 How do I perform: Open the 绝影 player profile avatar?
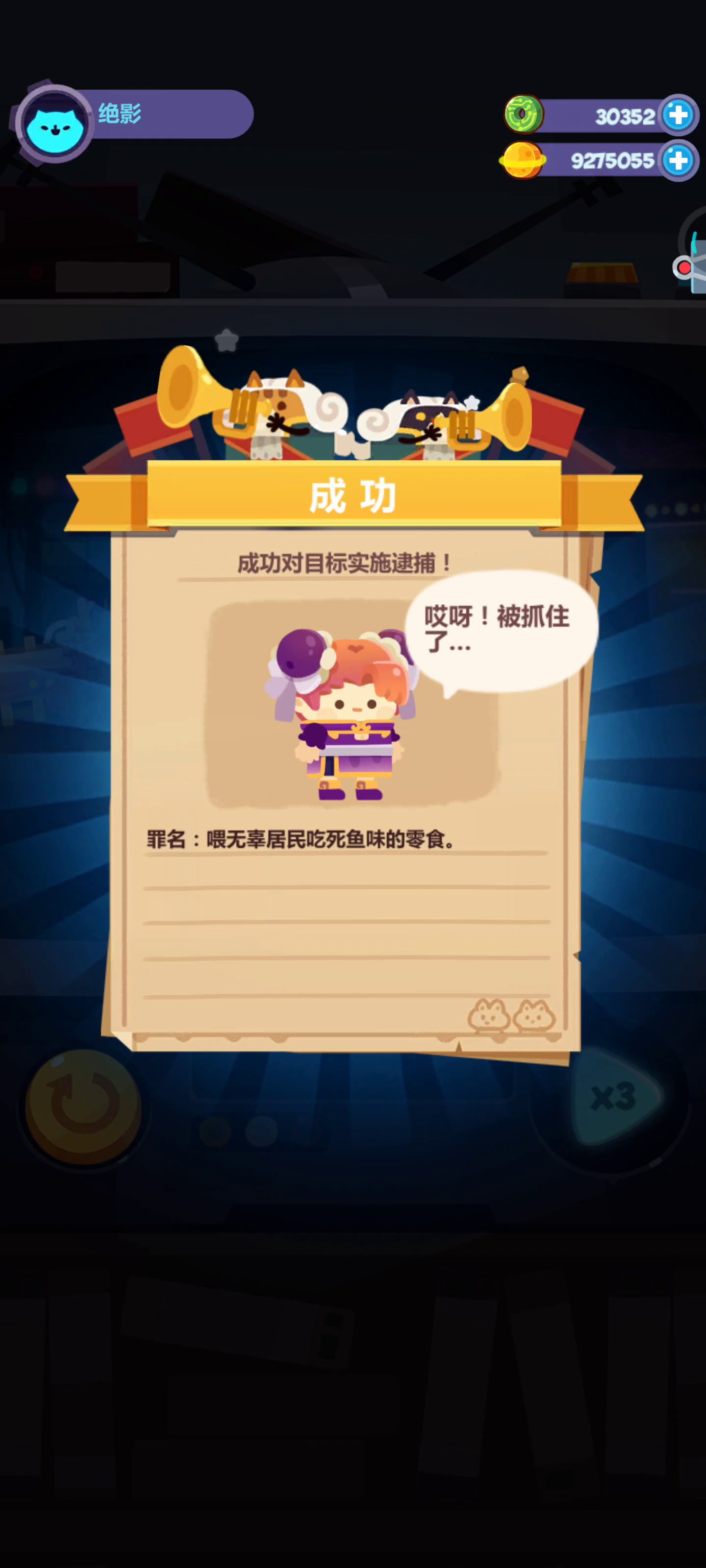pyautogui.click(x=54, y=123)
